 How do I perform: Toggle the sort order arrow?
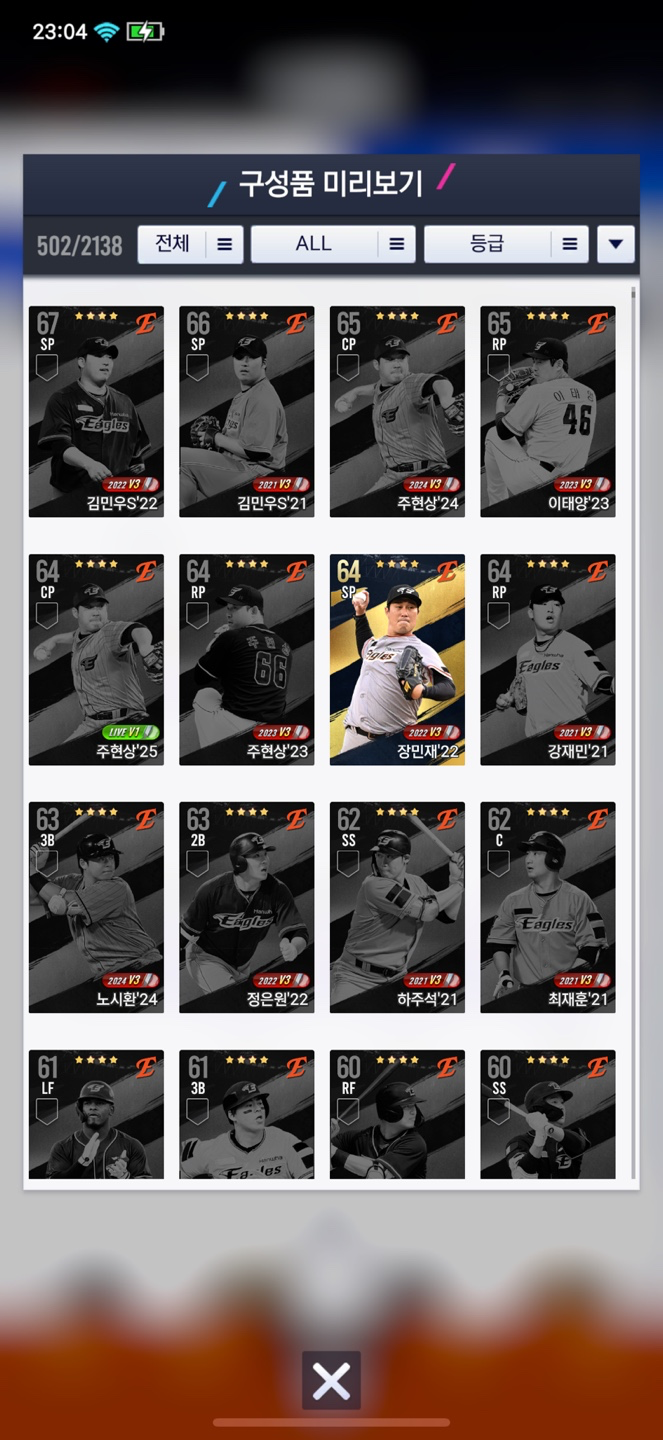pyautogui.click(x=615, y=244)
